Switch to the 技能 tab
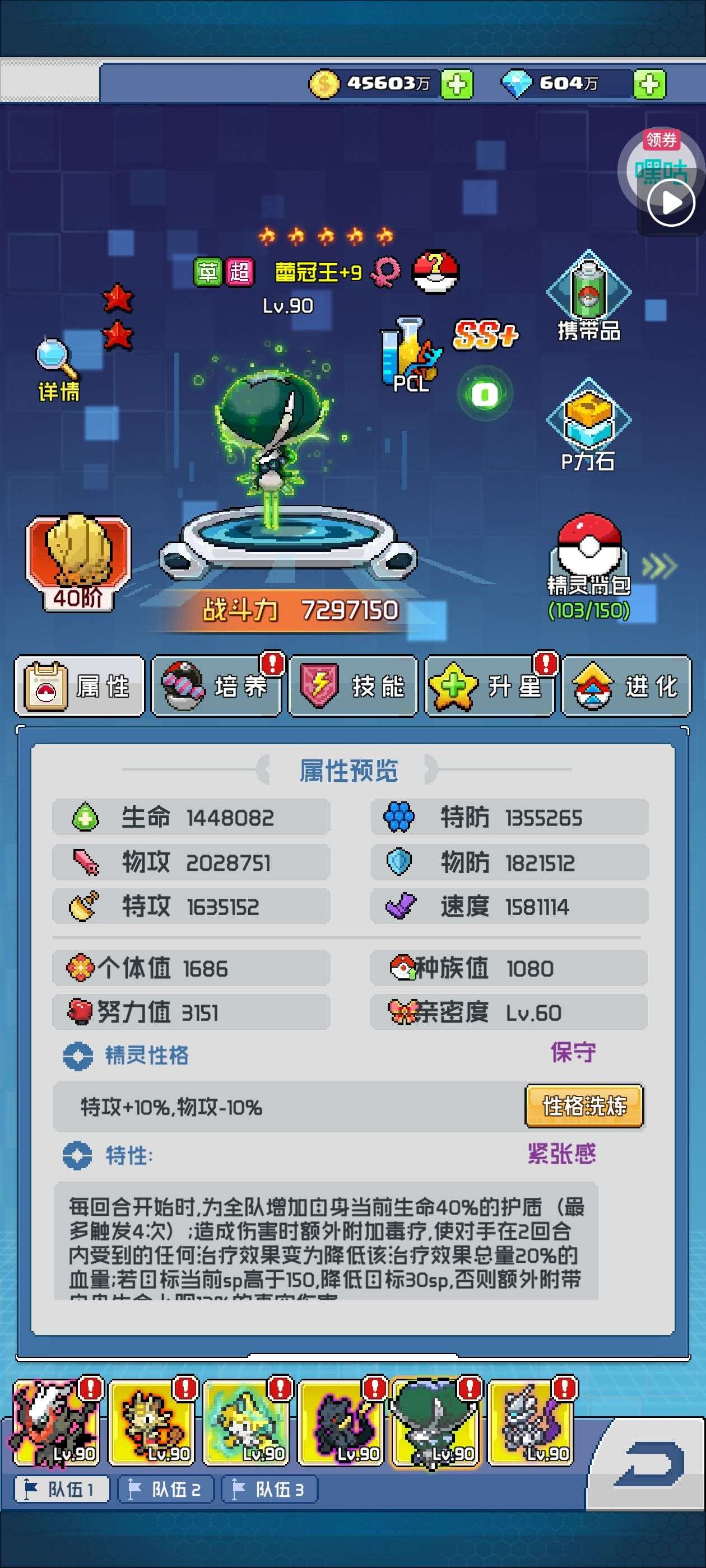Image resolution: width=706 pixels, height=1568 pixels. click(x=352, y=686)
